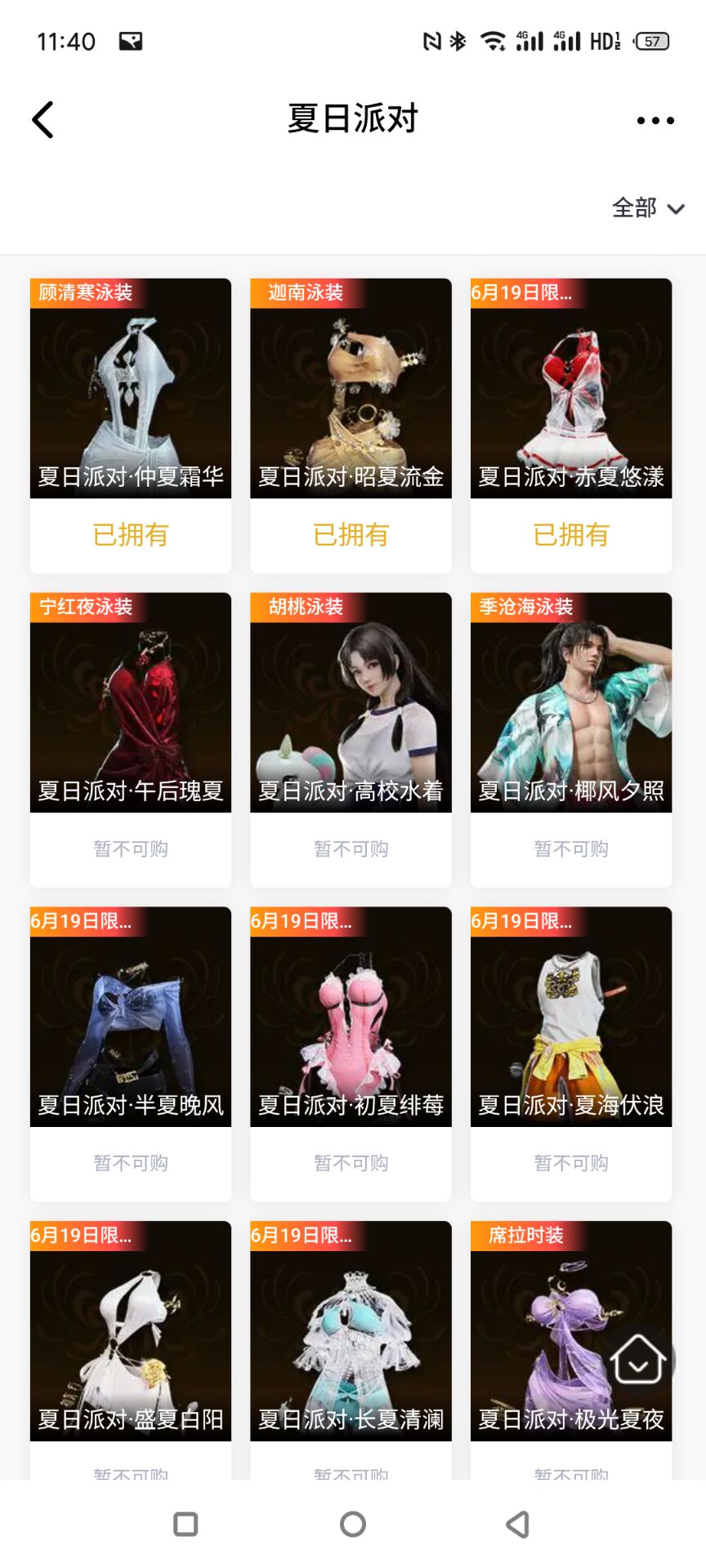
Task: Go back from the 夏日派对 page
Action: click(x=43, y=120)
